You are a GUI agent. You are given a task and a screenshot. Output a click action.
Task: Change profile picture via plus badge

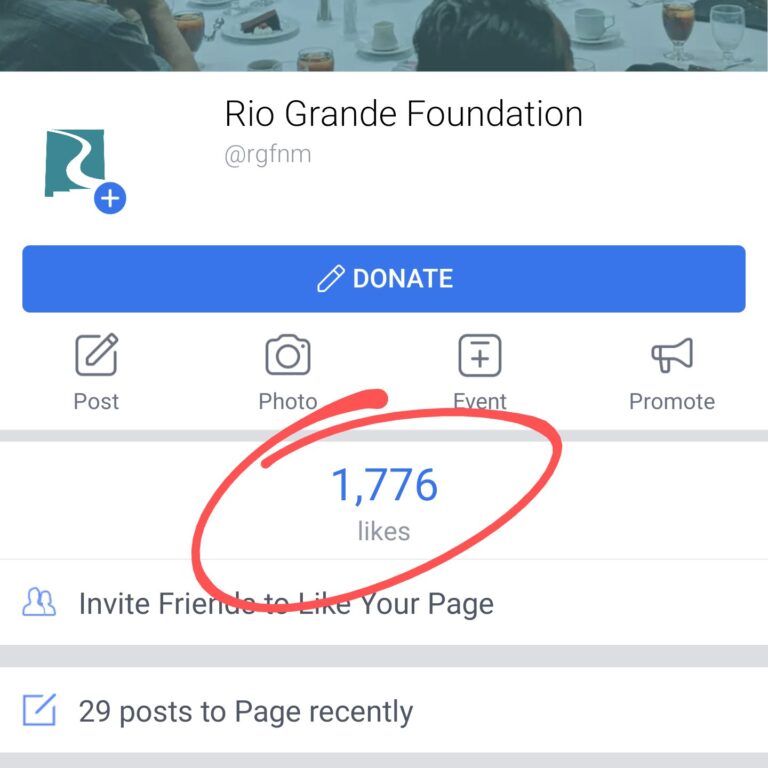pyautogui.click(x=110, y=198)
